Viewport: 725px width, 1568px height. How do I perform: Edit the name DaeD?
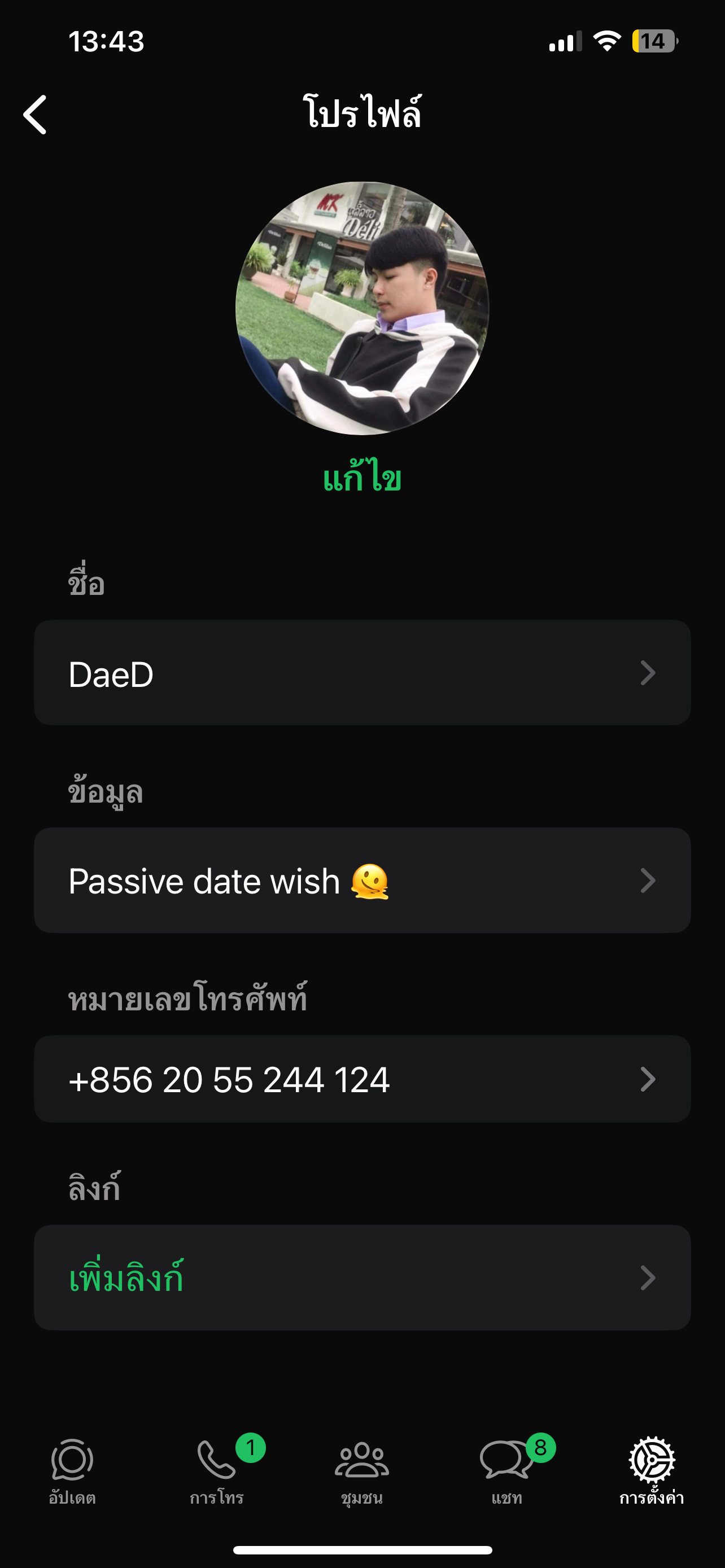(362, 673)
